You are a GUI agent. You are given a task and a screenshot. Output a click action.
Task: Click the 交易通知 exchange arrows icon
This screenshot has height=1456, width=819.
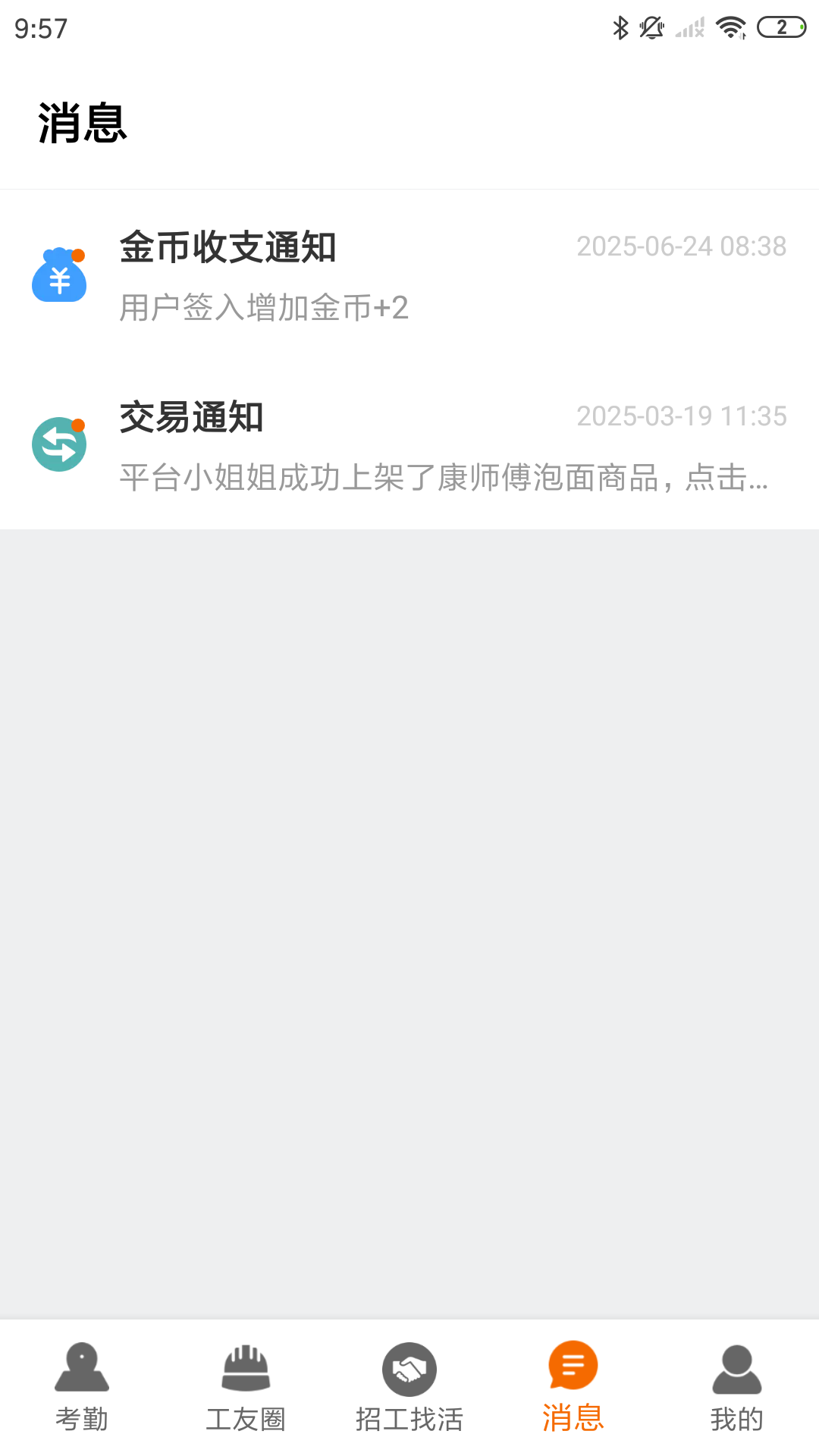click(60, 445)
